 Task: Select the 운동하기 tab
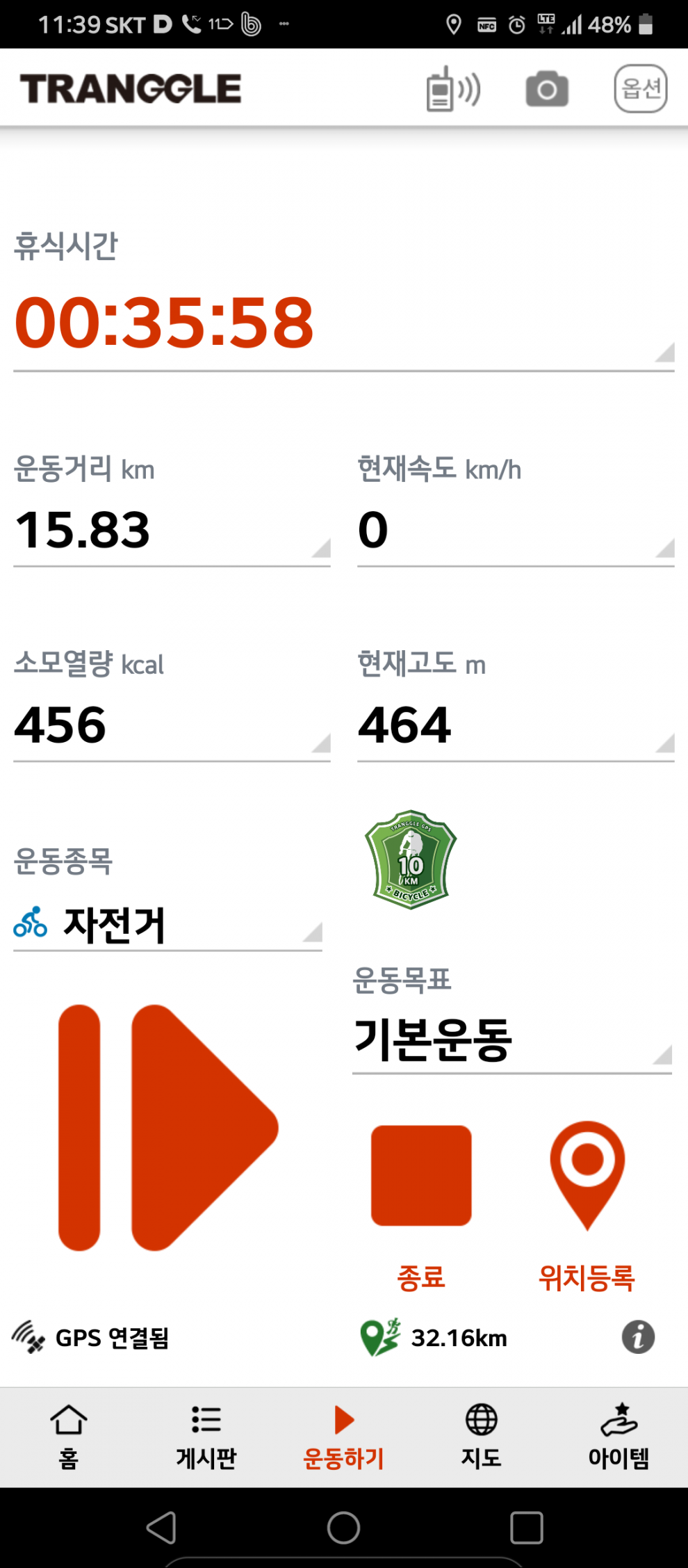point(344,1437)
